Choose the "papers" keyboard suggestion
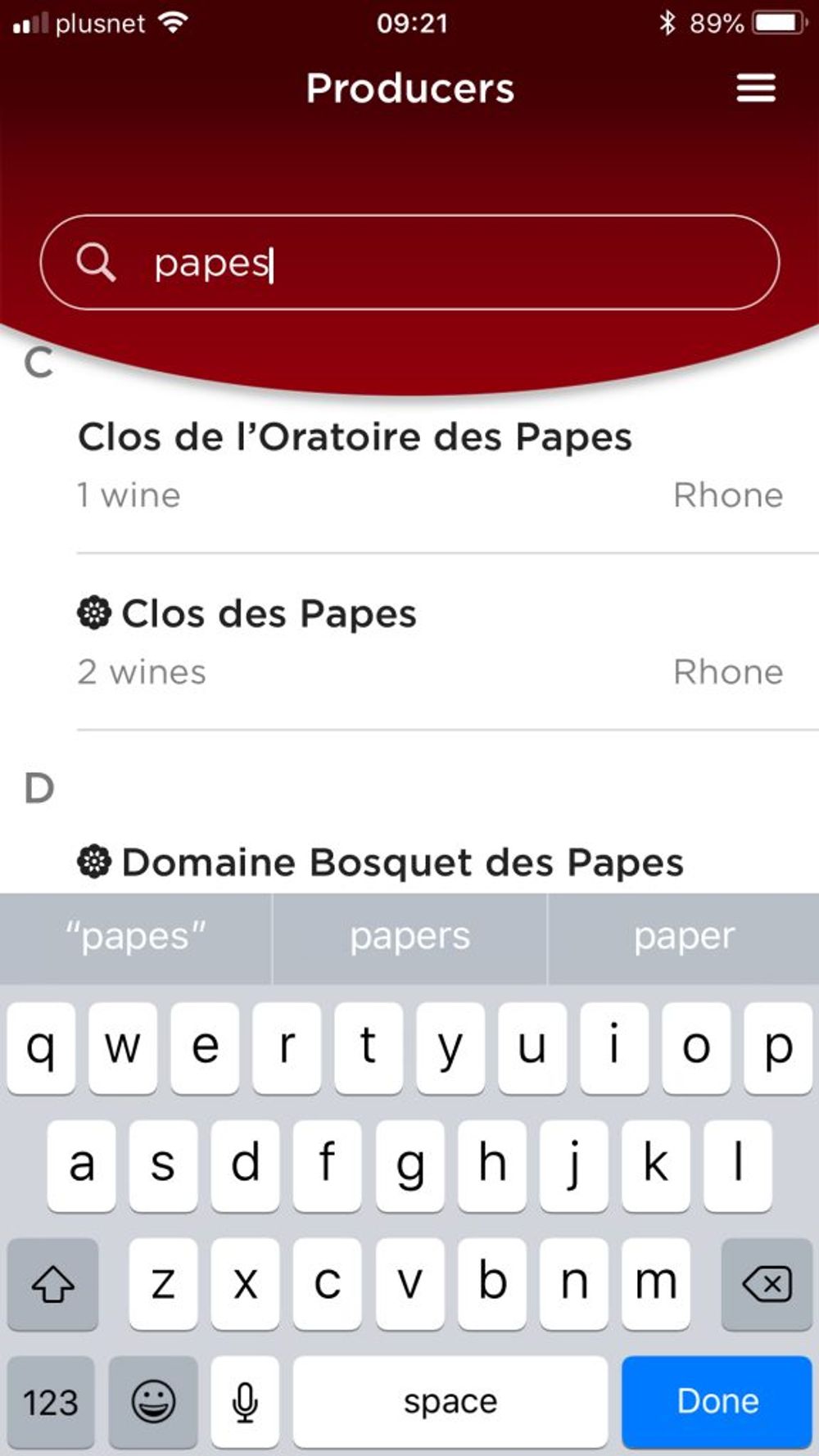This screenshot has width=819, height=1456. 409,938
